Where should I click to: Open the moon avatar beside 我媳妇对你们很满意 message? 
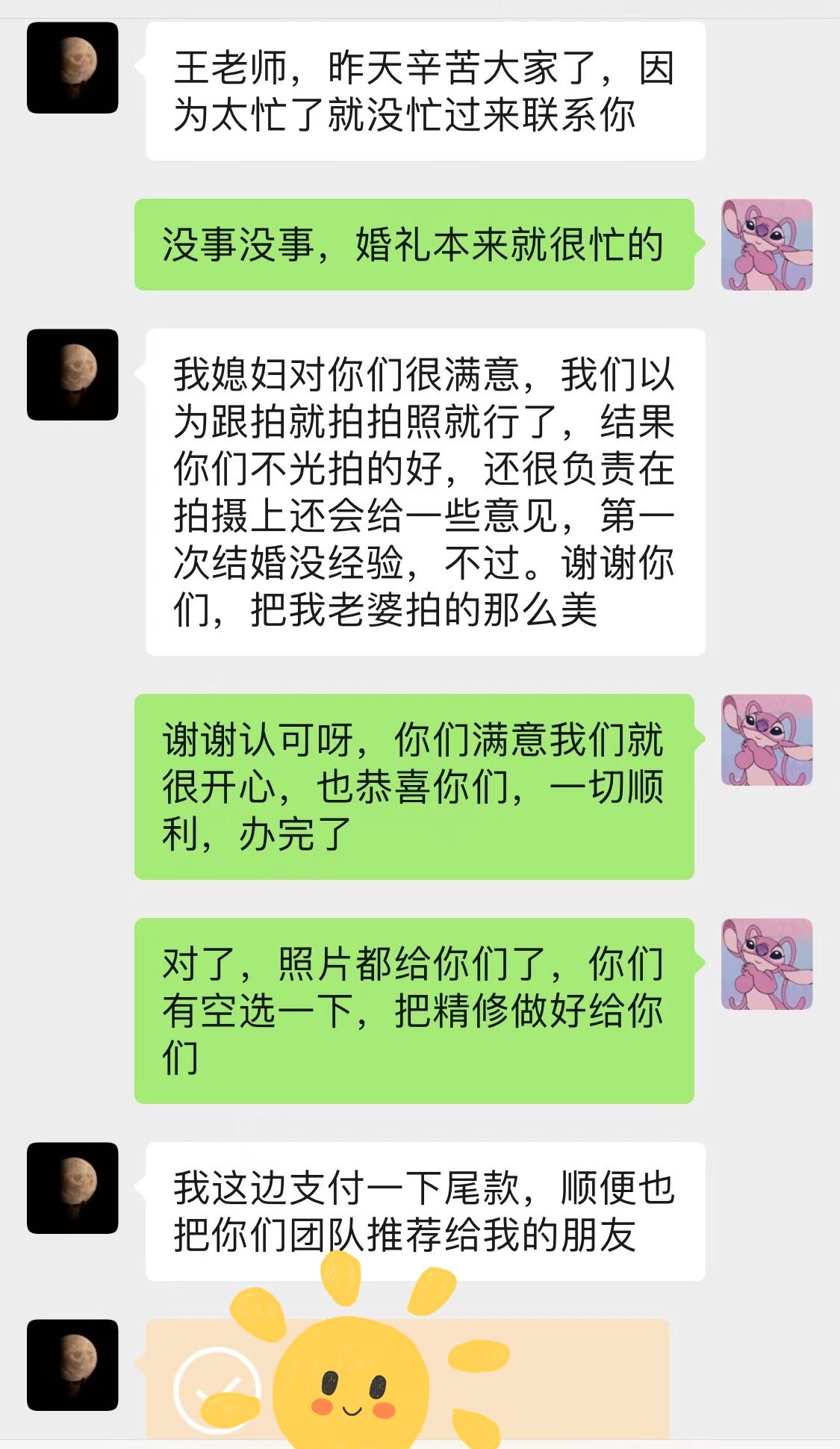[x=72, y=375]
